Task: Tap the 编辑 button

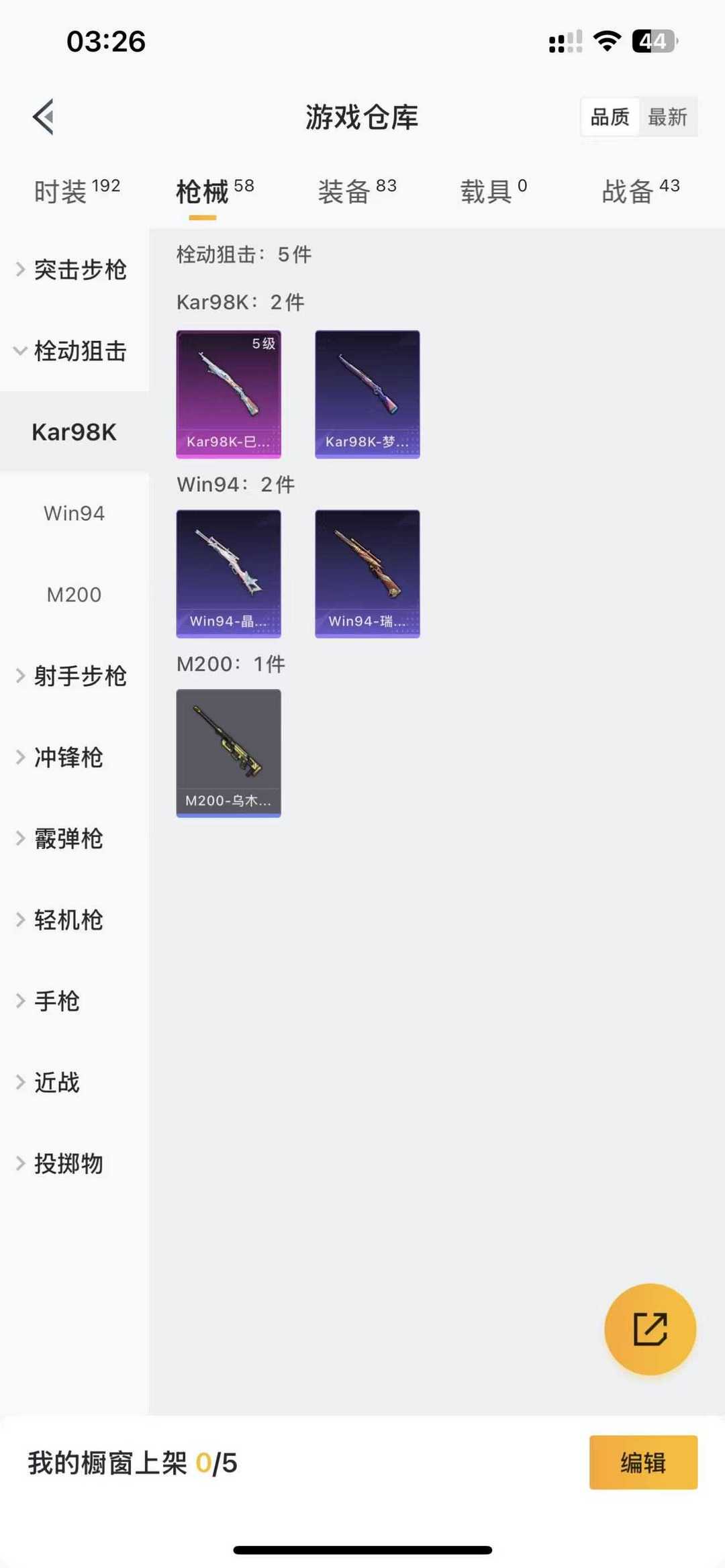Action: [643, 1463]
